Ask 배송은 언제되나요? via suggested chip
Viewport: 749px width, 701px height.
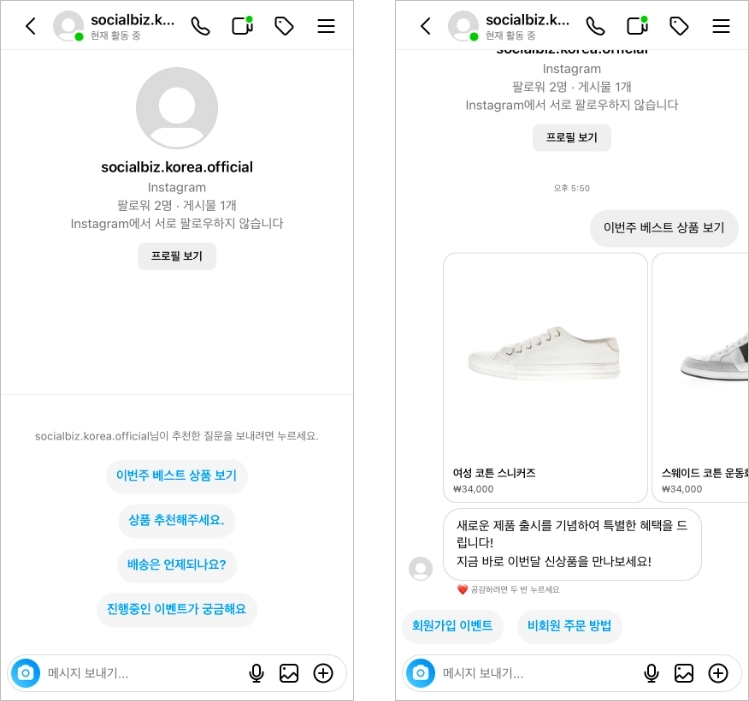176,565
